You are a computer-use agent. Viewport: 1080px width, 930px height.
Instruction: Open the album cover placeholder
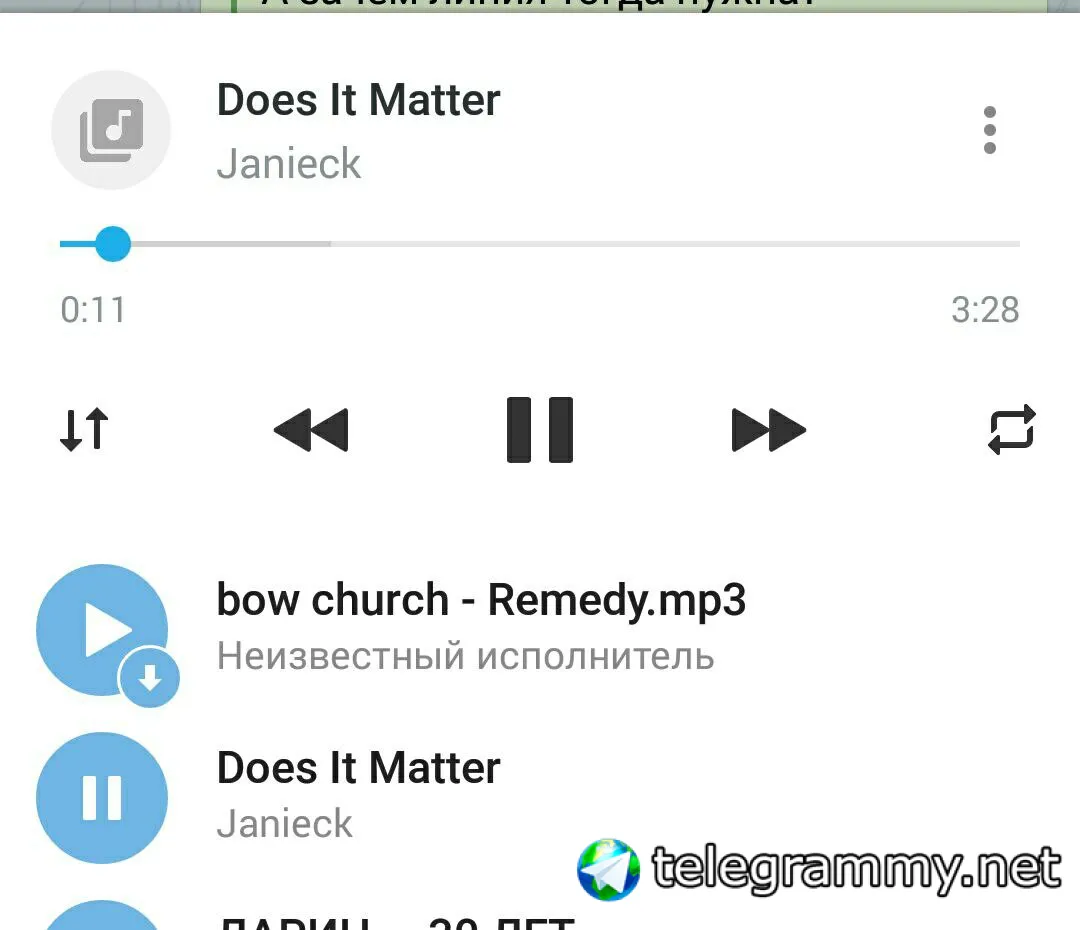coord(111,130)
